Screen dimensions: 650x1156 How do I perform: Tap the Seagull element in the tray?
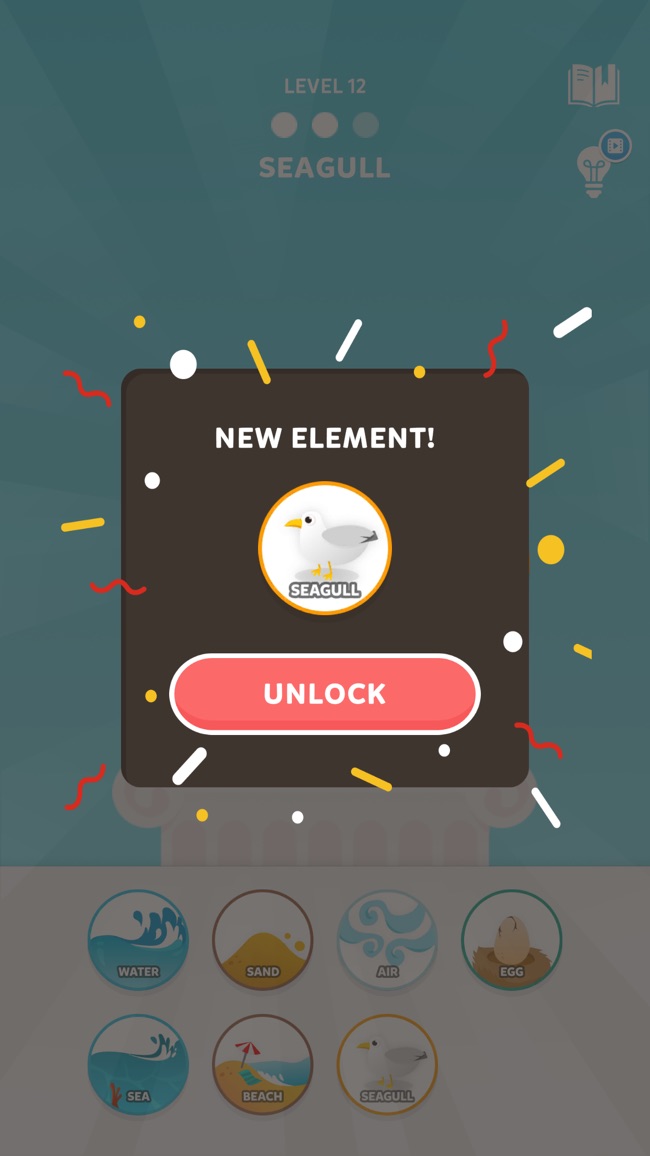388,1065
